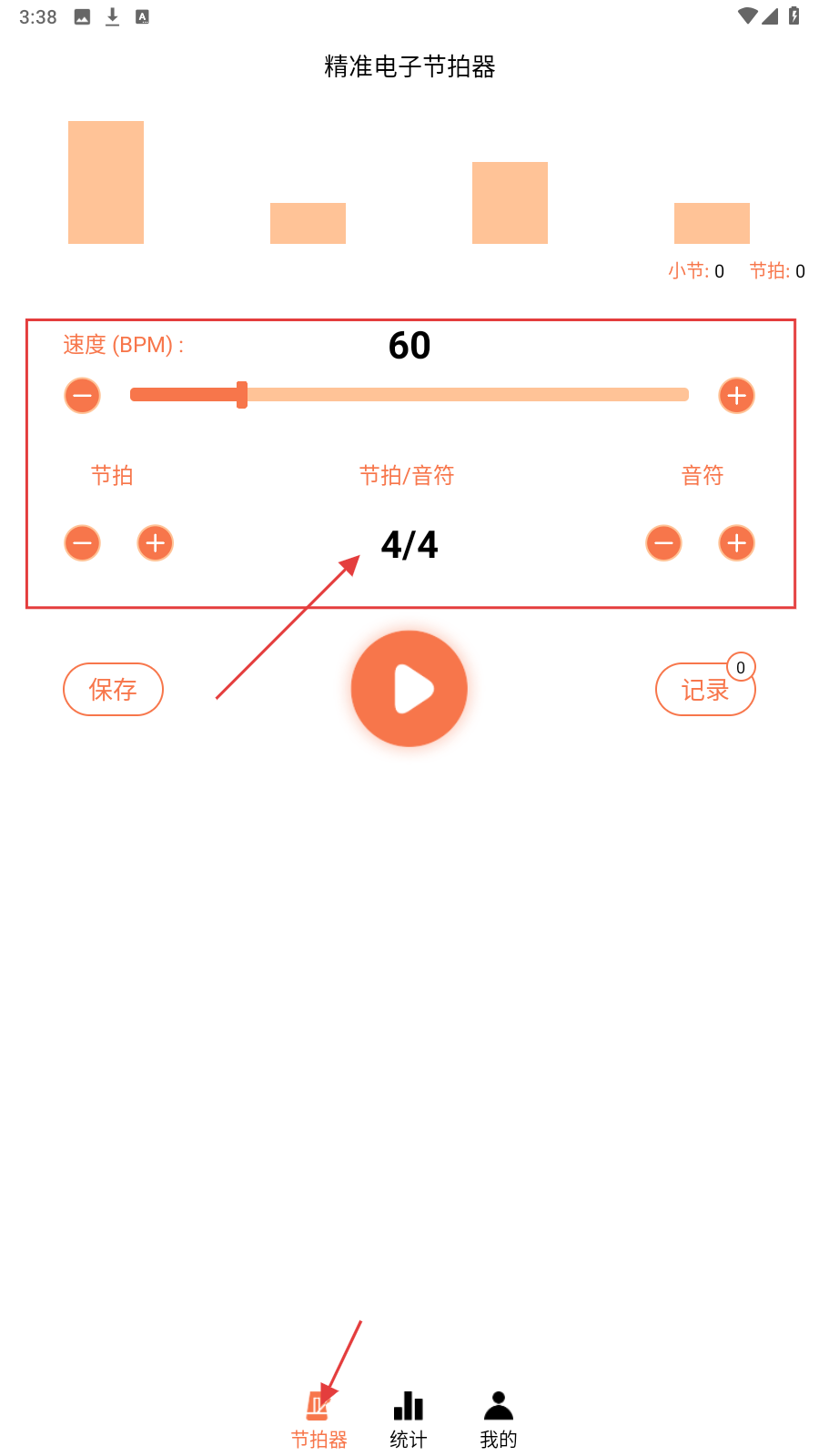Increase the 节拍 beat count
The height and width of the screenshot is (1456, 819).
(156, 543)
